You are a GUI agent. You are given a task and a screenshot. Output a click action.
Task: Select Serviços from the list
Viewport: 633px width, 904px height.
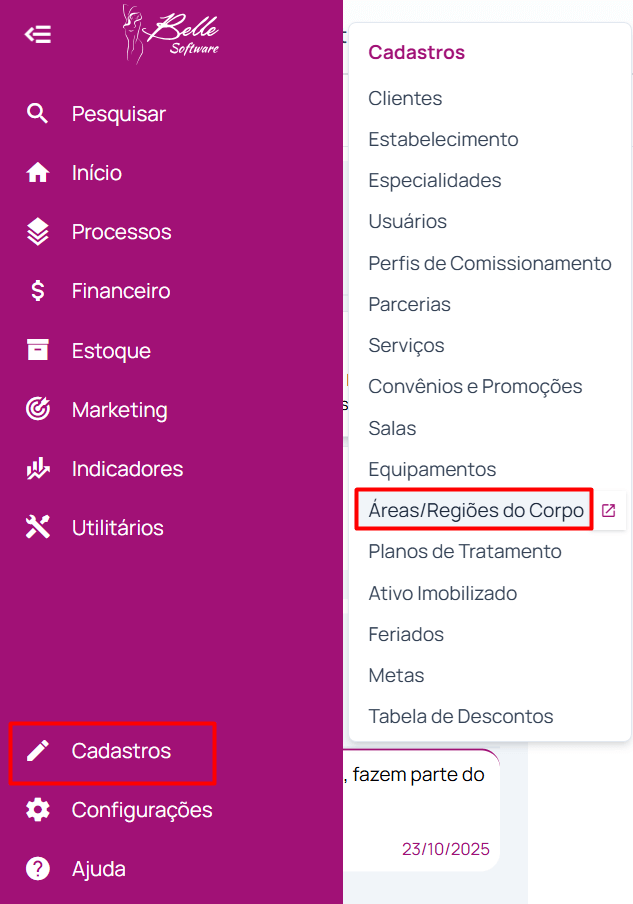pyautogui.click(x=406, y=345)
